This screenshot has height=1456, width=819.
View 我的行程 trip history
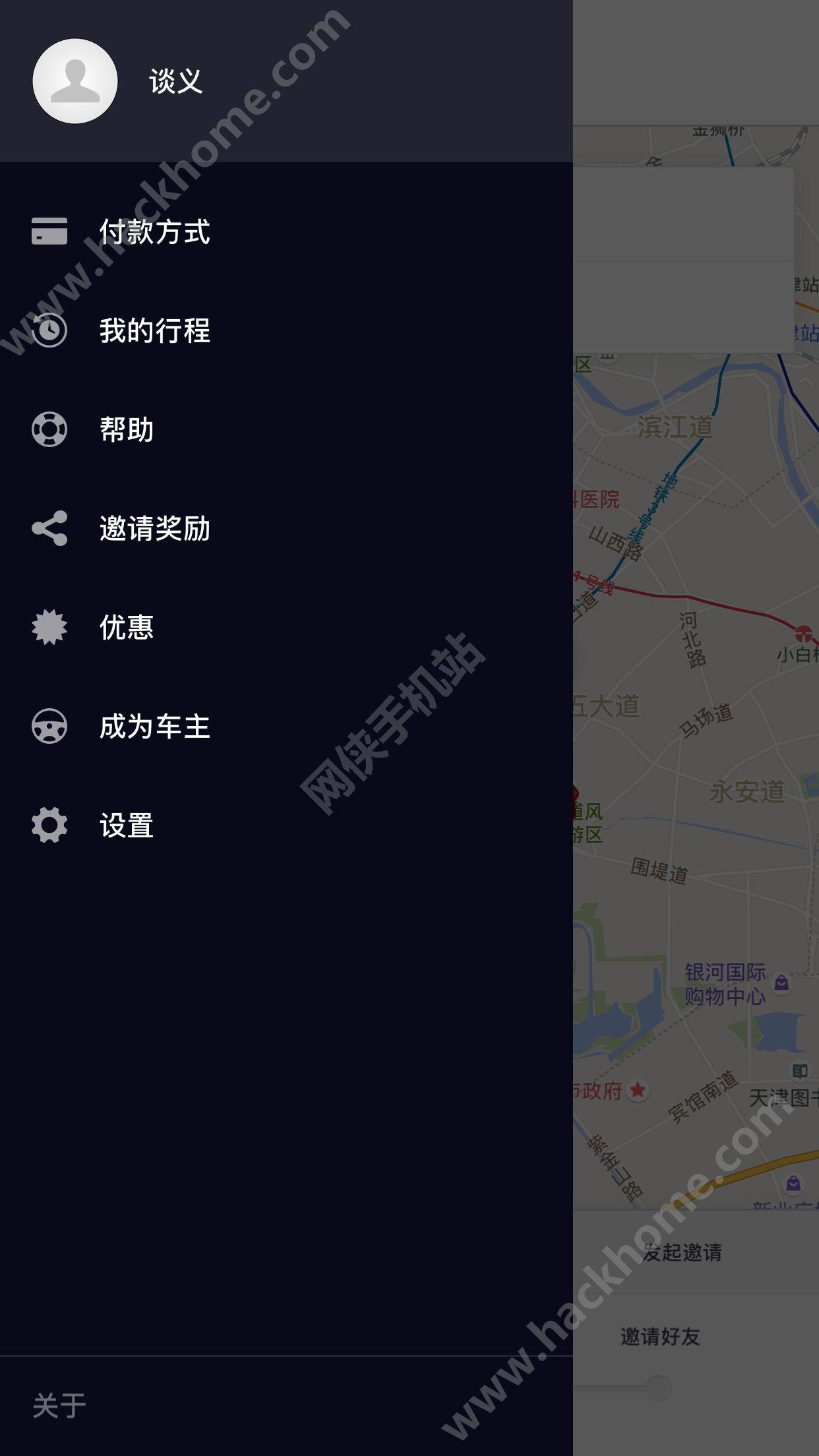[154, 330]
